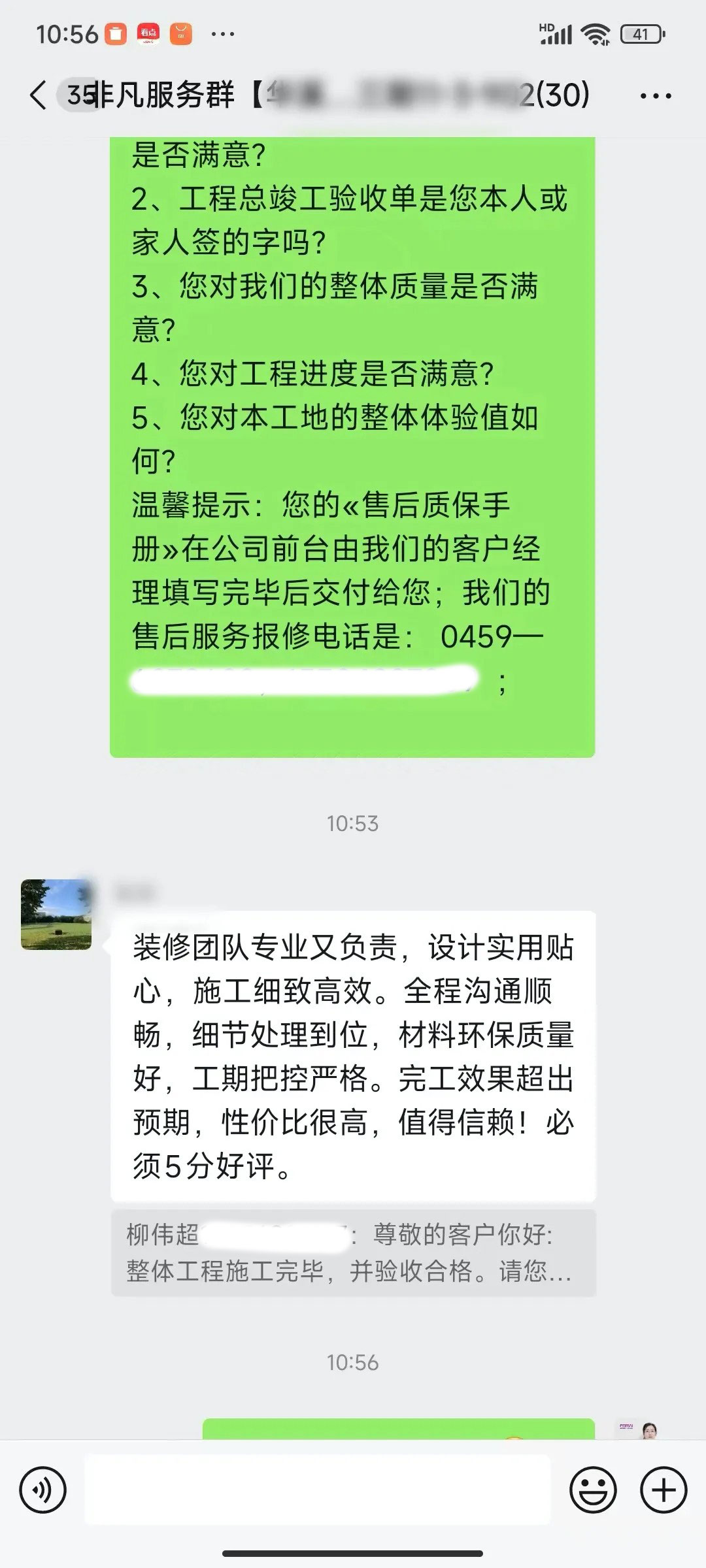The width and height of the screenshot is (706, 1568).
Task: Open the emoji picker
Action: 593,1490
